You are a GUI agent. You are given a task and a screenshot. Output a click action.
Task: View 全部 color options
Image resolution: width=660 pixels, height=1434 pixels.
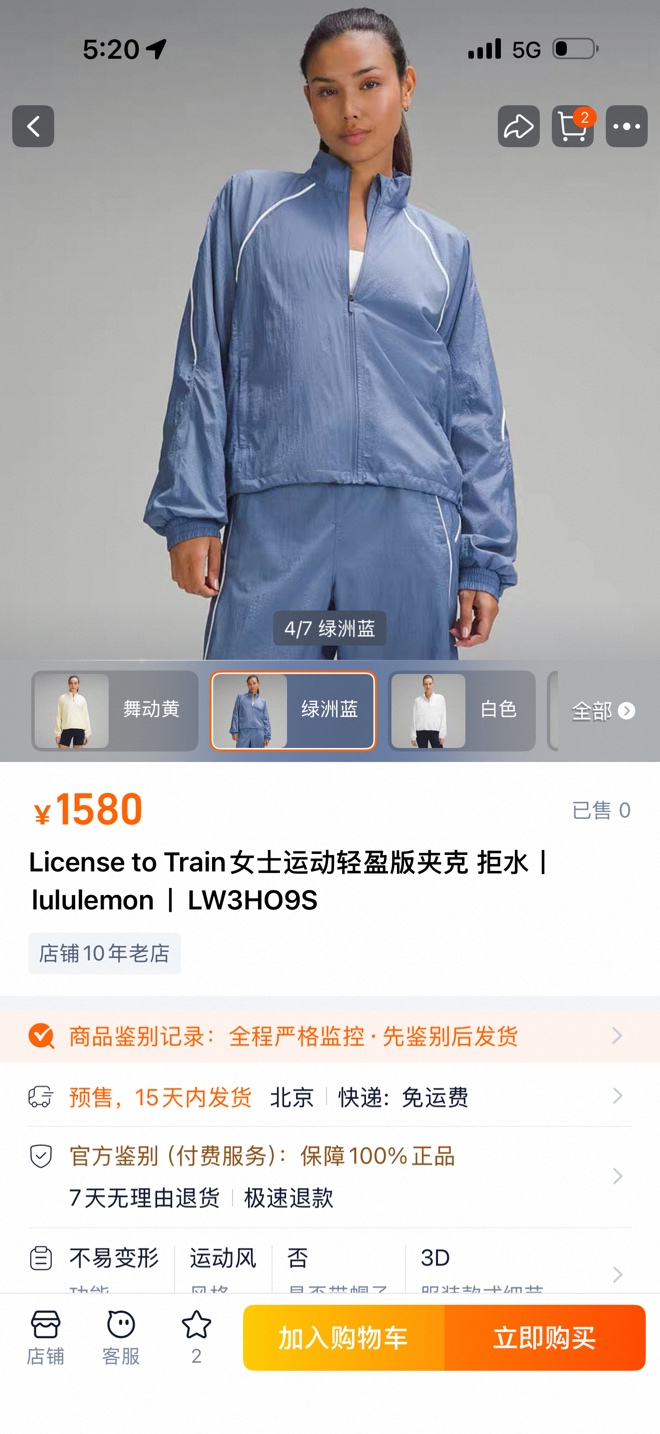point(603,711)
